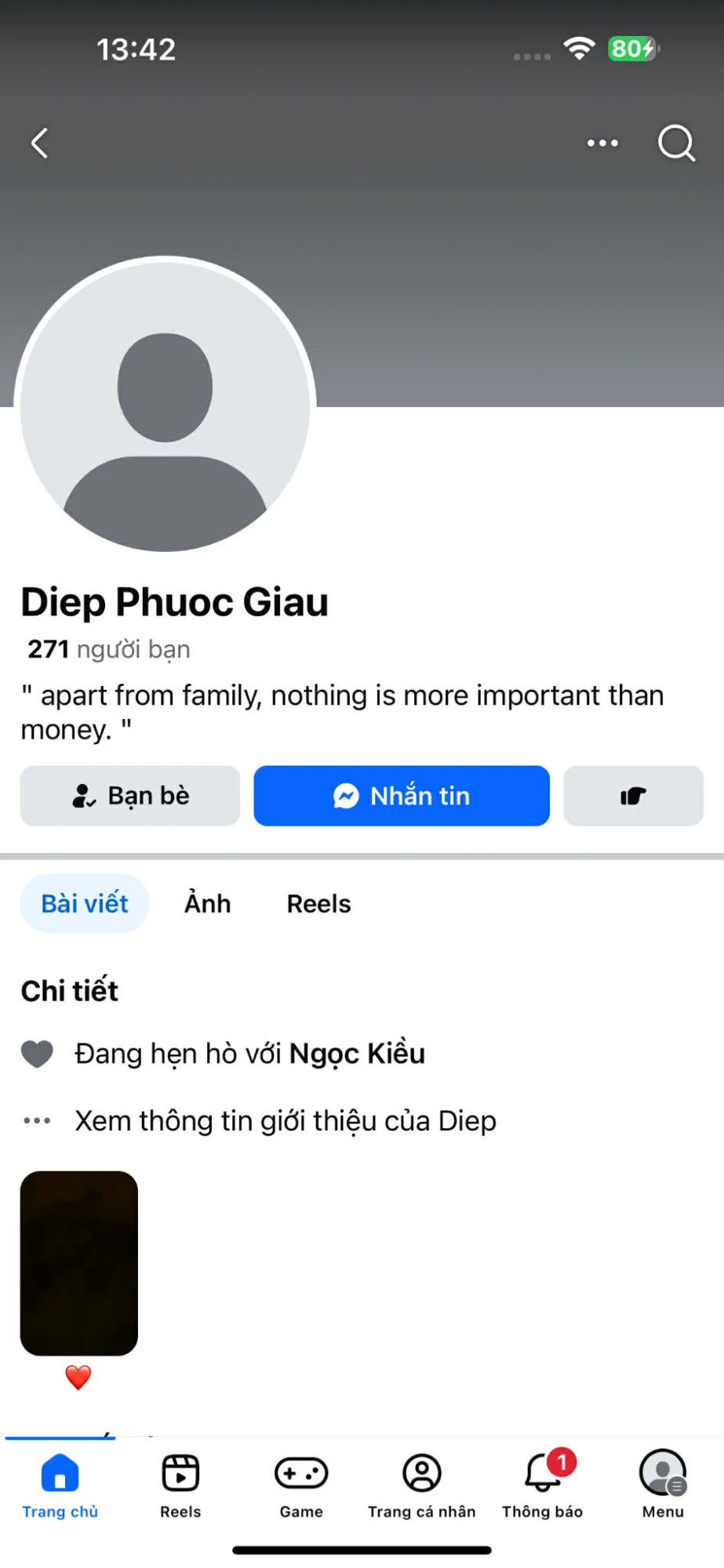
Task: Go to Trang chủ in bottom bar
Action: click(60, 1486)
